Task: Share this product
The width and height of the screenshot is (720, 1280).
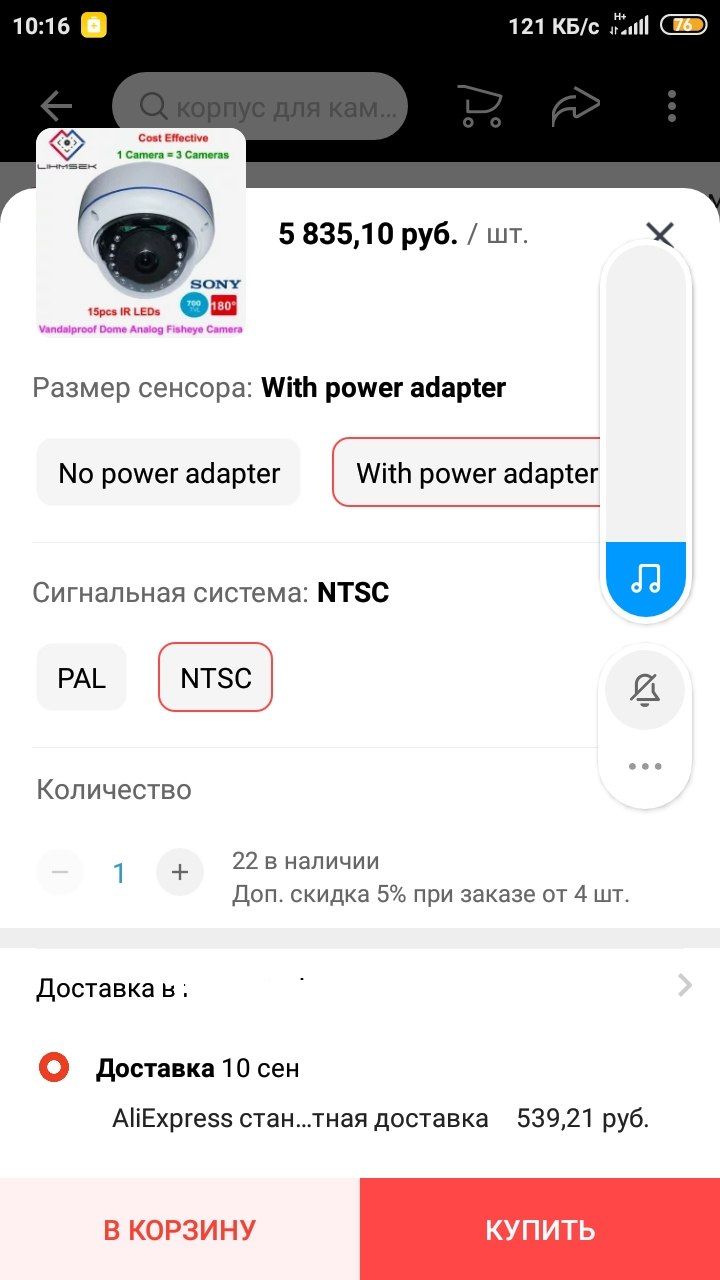Action: click(576, 106)
